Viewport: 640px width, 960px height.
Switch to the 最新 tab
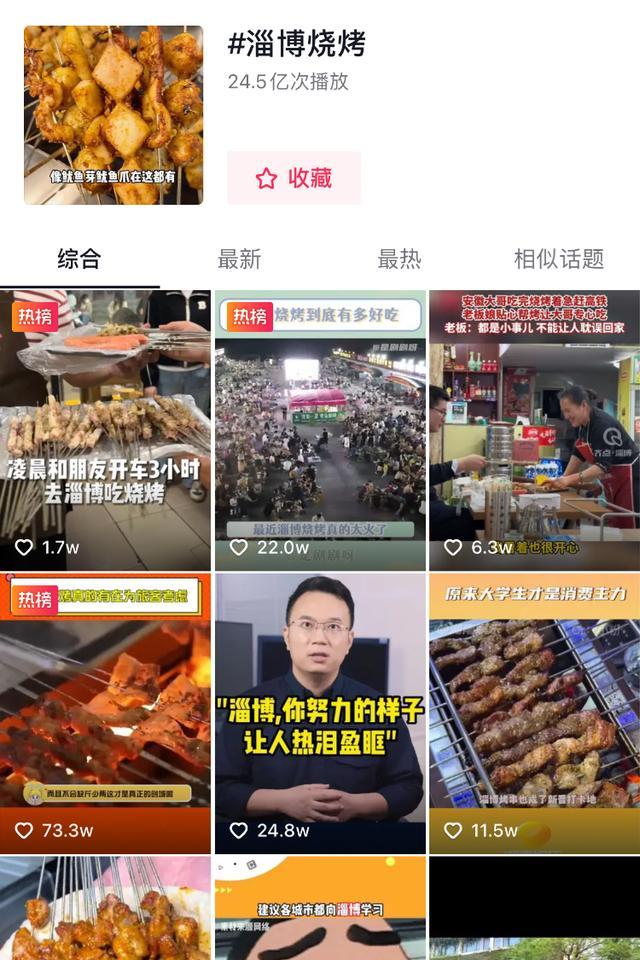(239, 259)
